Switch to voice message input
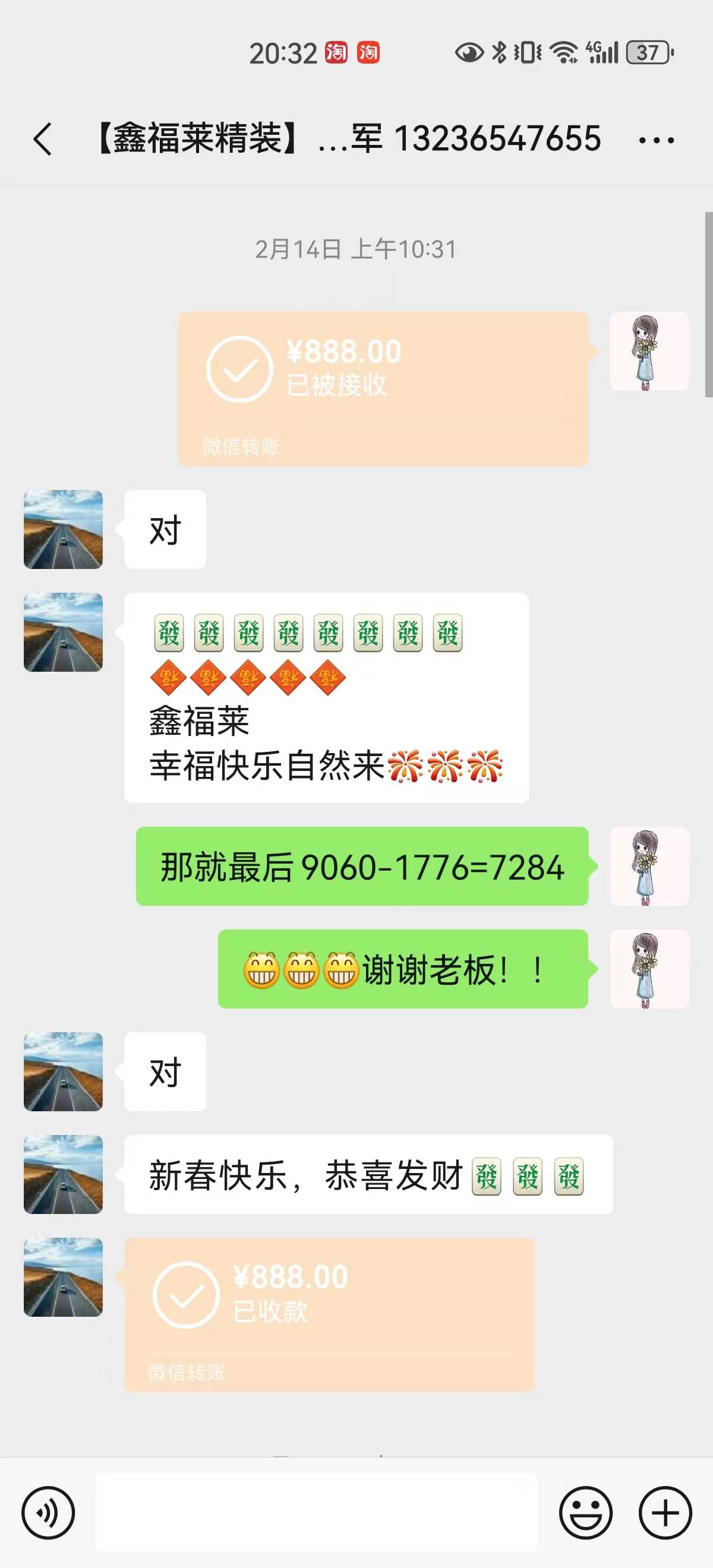 coord(48,1512)
